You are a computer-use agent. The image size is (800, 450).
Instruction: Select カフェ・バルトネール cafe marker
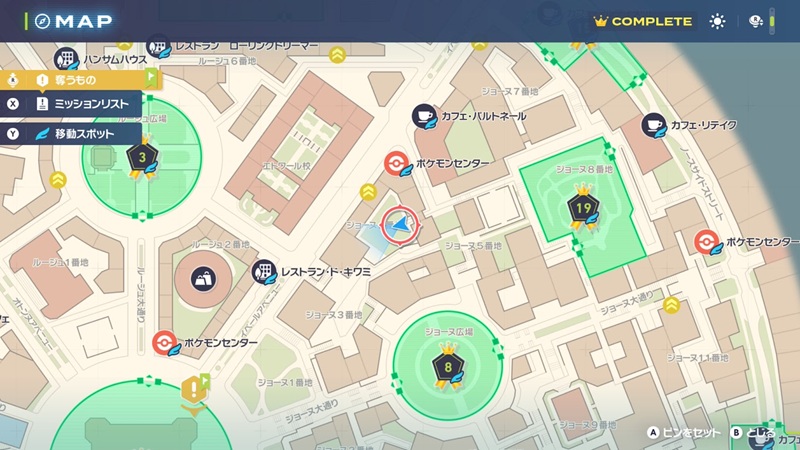click(x=424, y=116)
